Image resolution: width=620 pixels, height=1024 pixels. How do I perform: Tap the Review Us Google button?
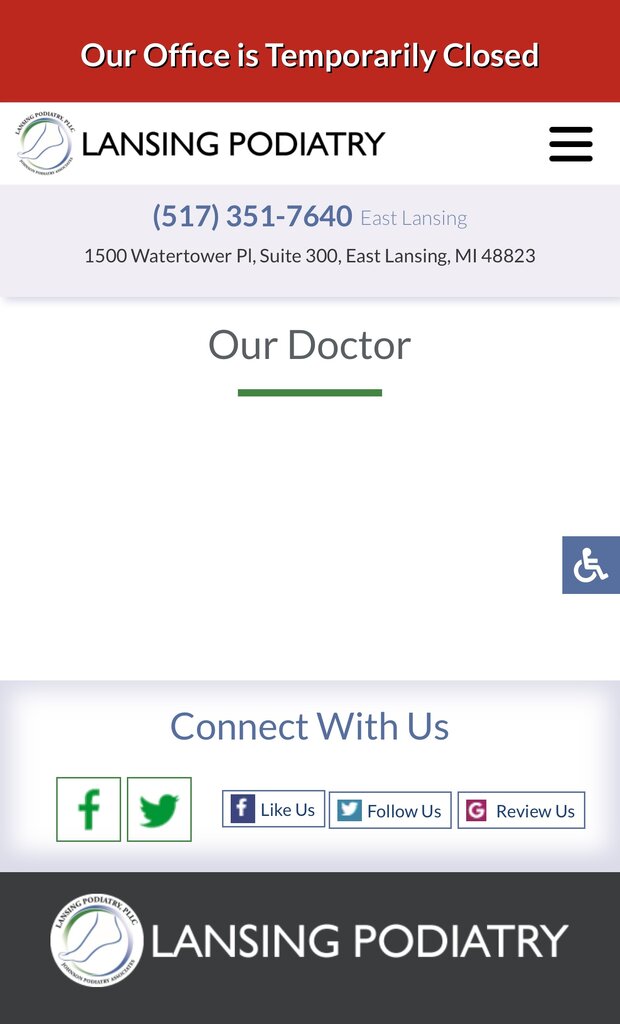(521, 810)
